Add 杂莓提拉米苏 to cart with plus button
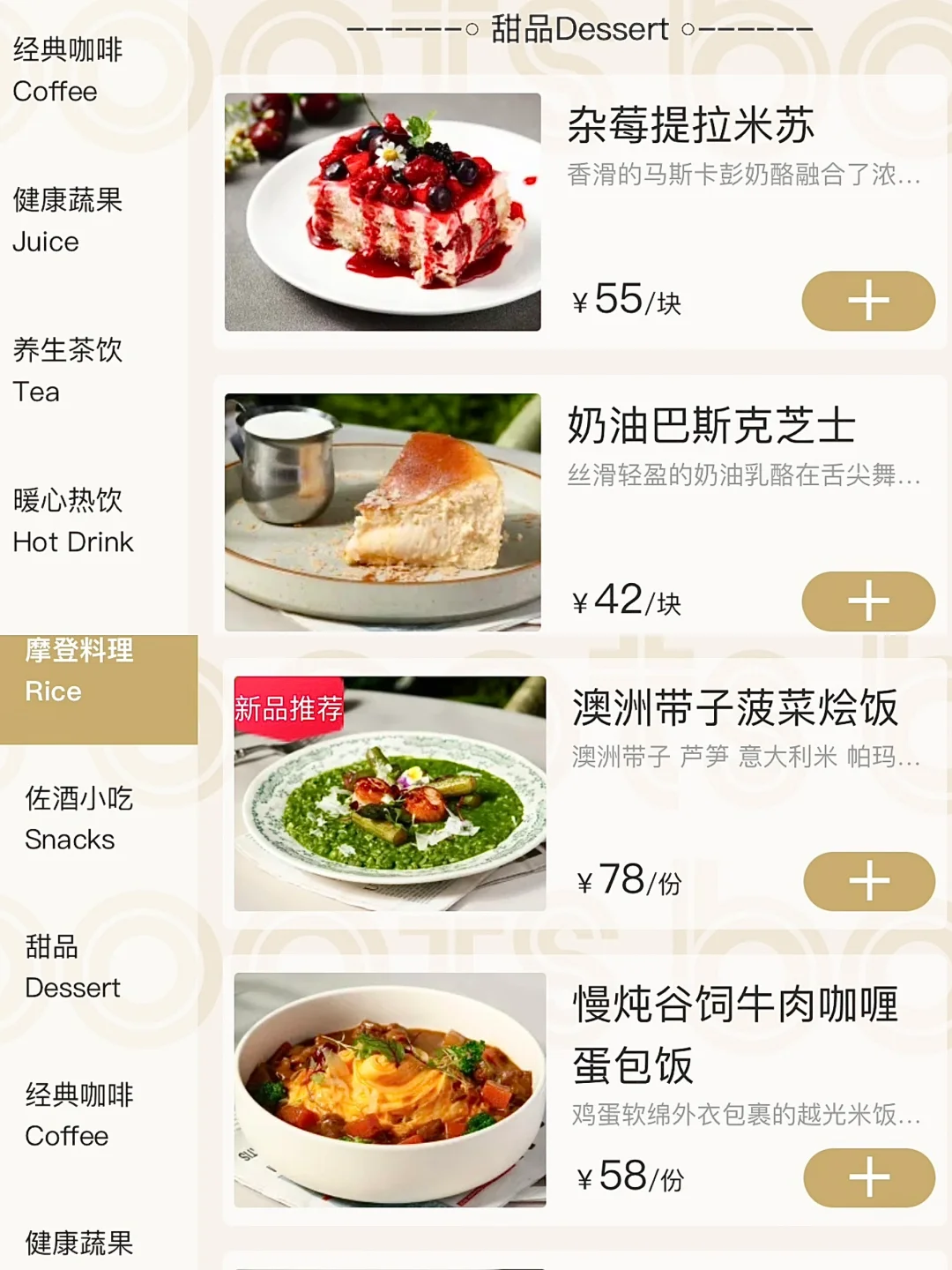 point(867,301)
